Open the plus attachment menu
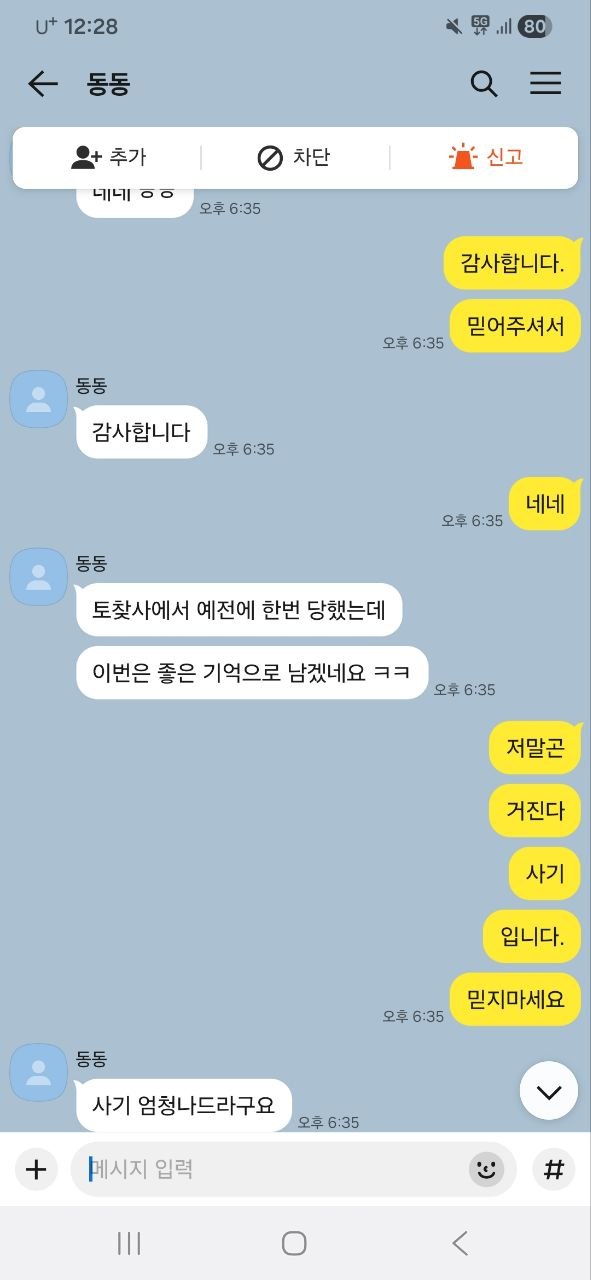 coord(36,1169)
